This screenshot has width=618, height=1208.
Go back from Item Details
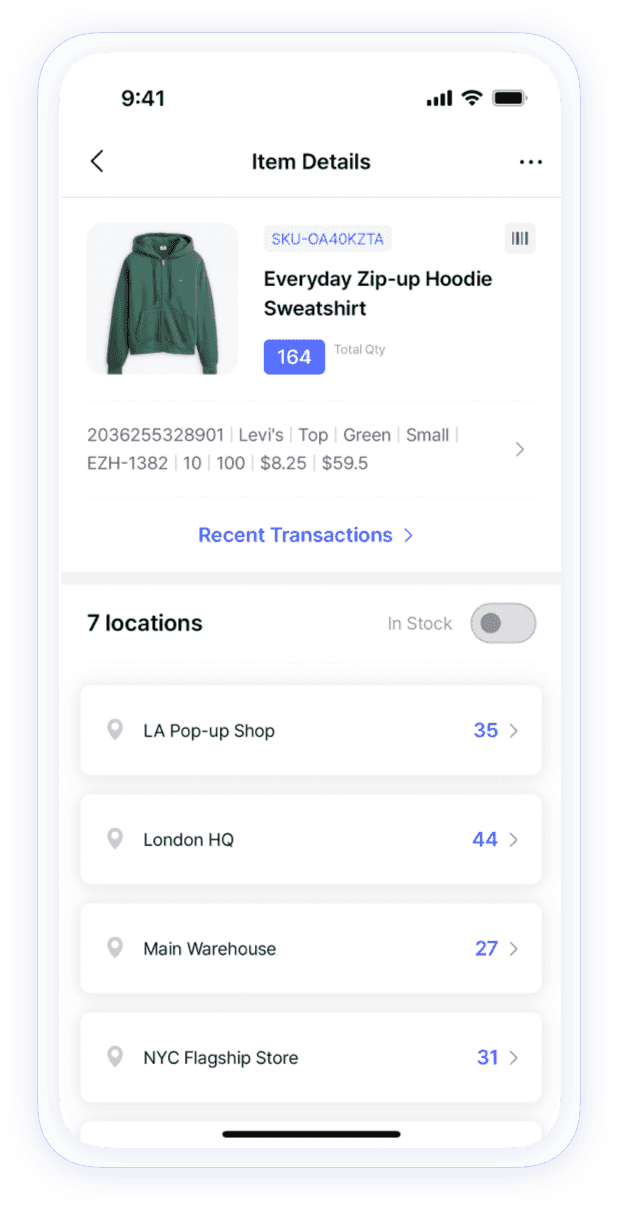tap(97, 162)
